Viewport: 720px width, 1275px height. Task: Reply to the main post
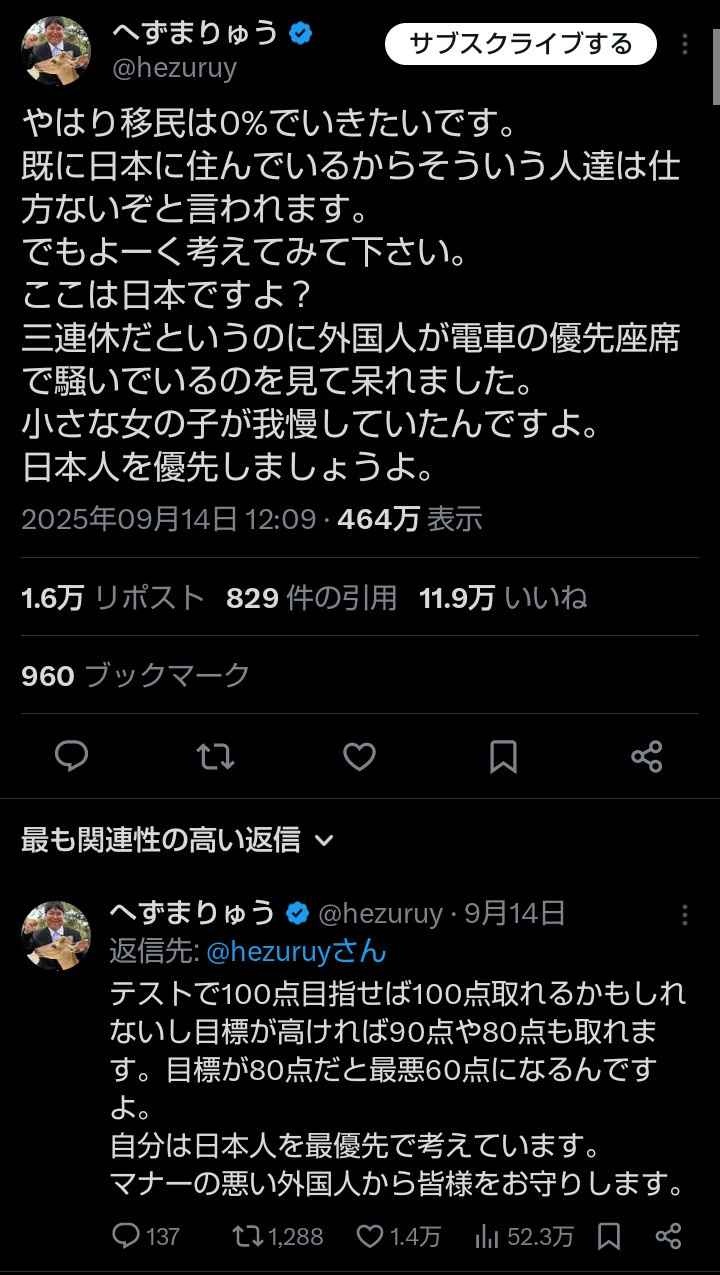click(x=71, y=756)
